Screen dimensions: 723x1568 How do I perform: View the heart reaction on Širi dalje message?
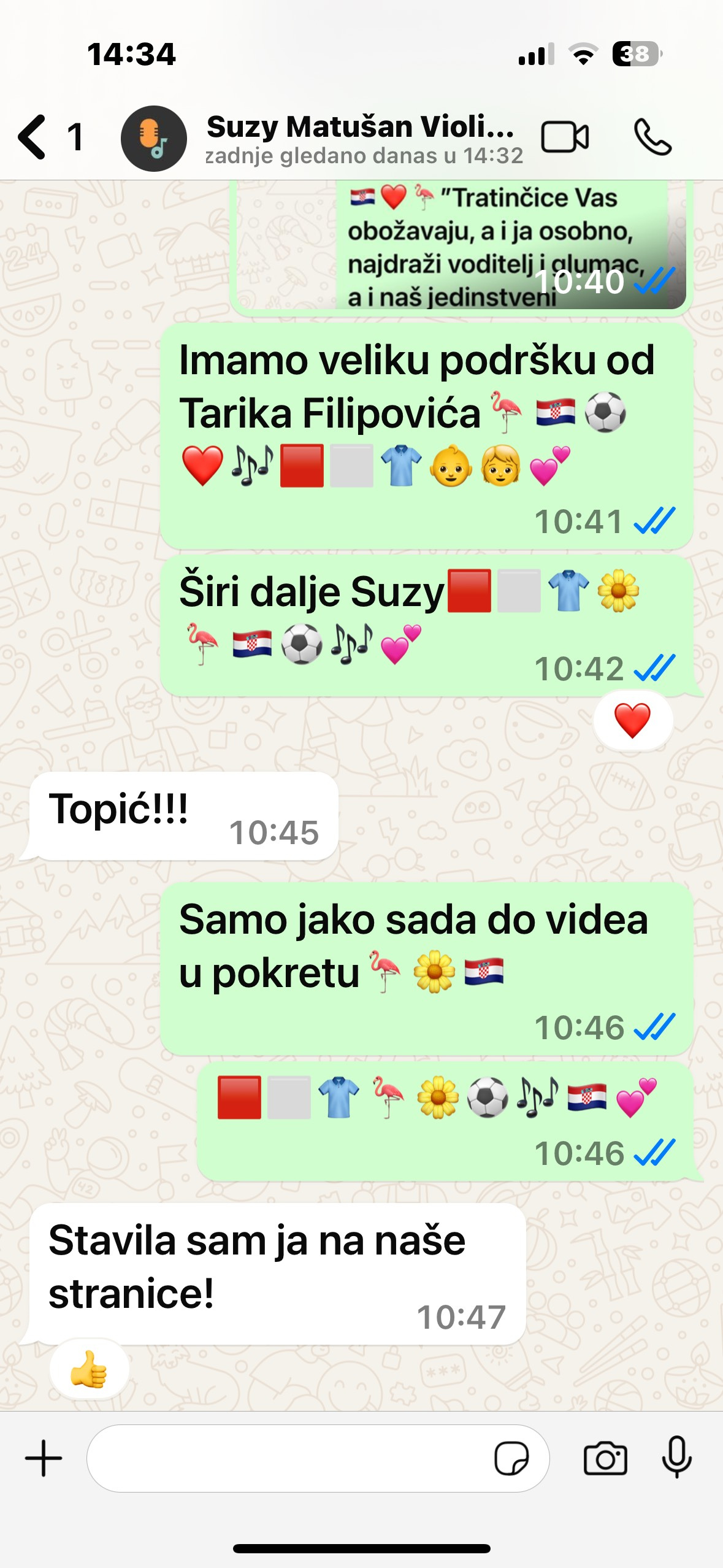[x=633, y=720]
